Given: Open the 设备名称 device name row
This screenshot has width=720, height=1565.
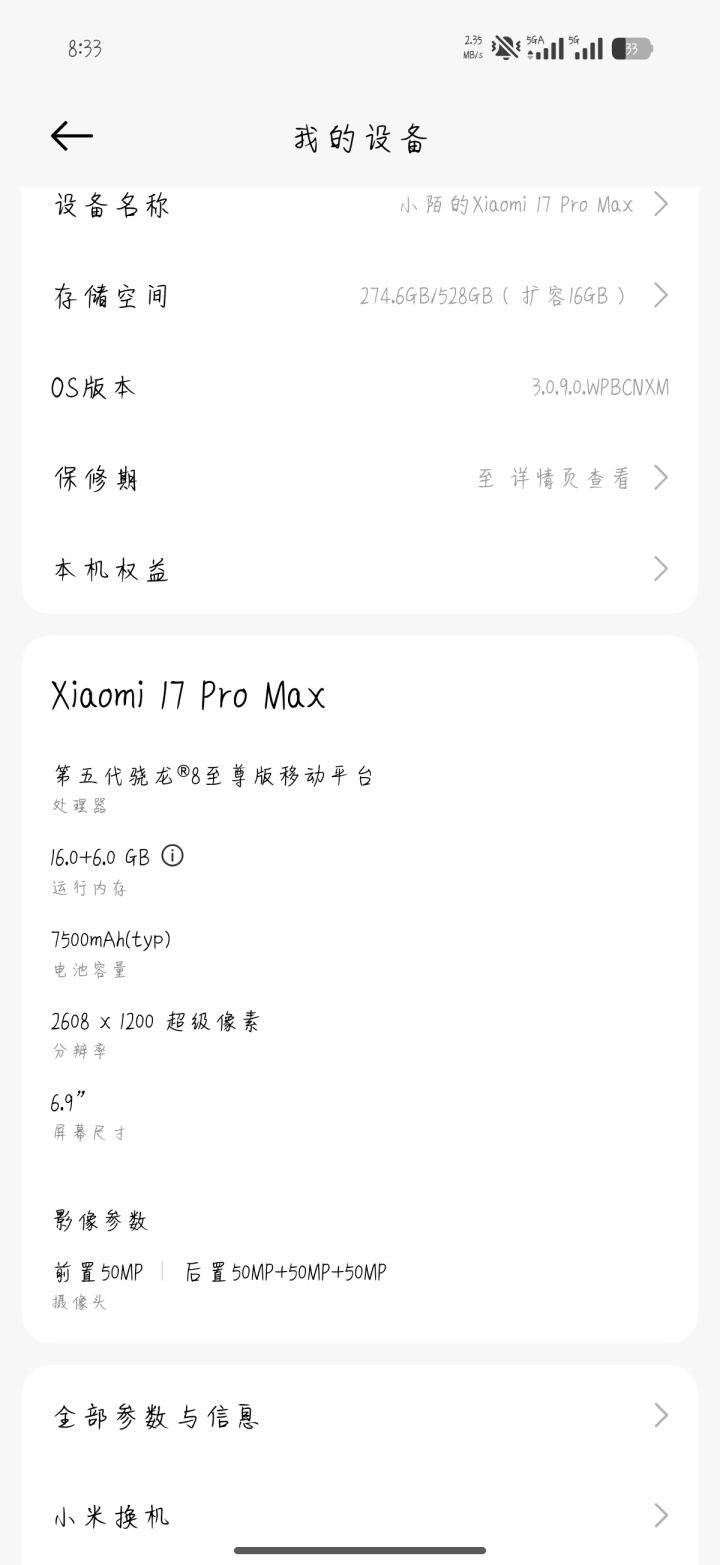Looking at the screenshot, I should 360,205.
